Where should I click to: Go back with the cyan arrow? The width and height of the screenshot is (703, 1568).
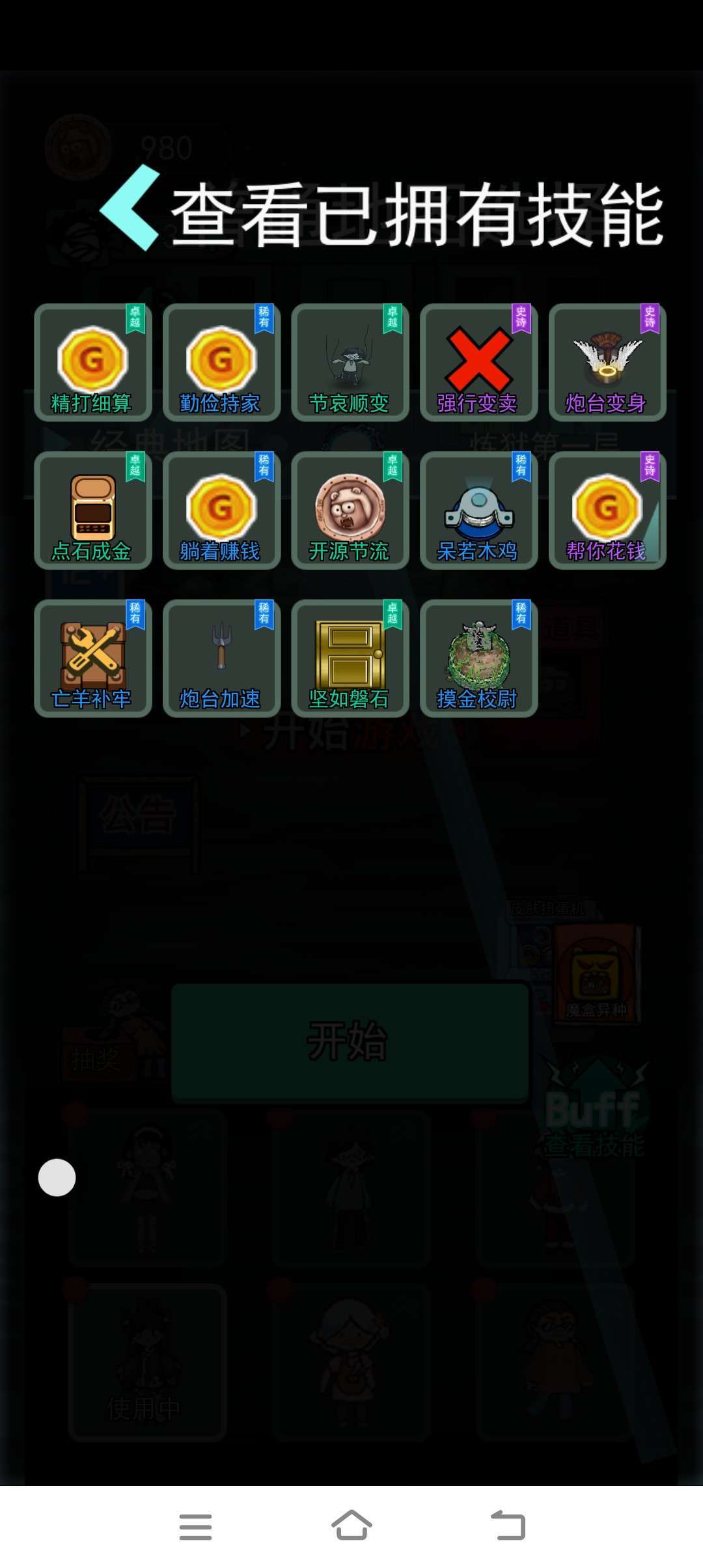tap(130, 207)
